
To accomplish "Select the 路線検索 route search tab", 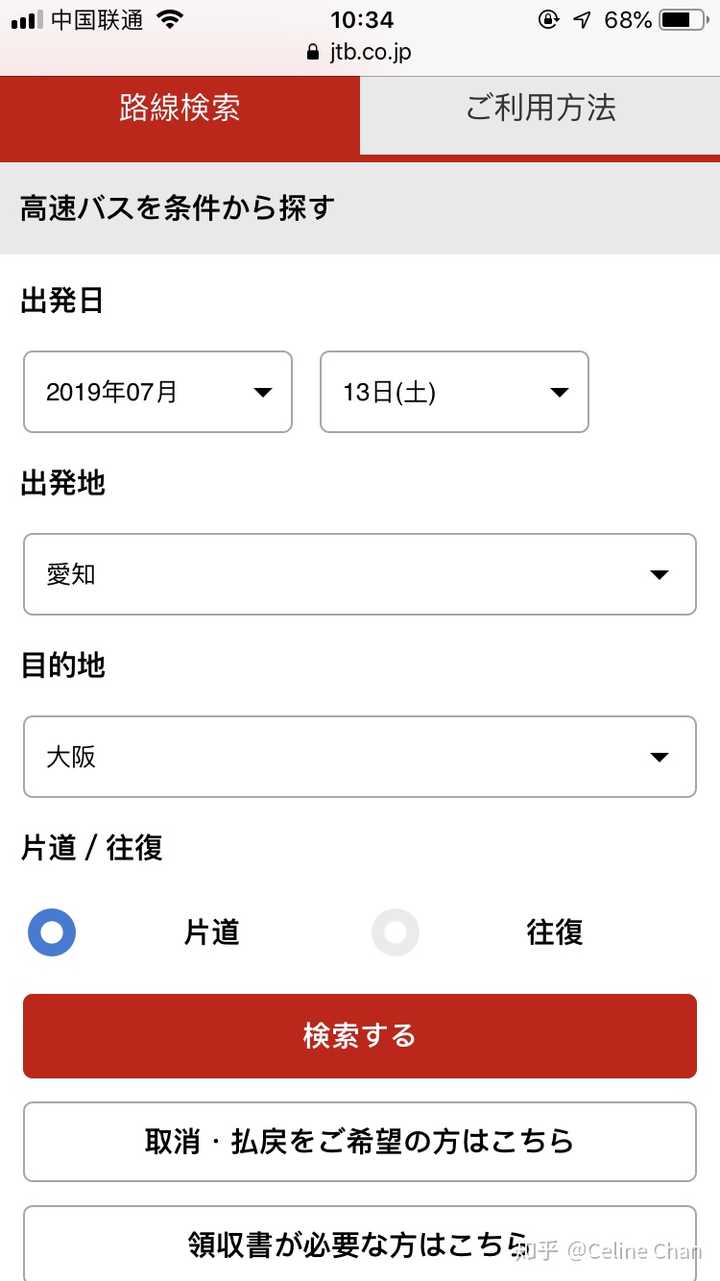I will pos(180,112).
